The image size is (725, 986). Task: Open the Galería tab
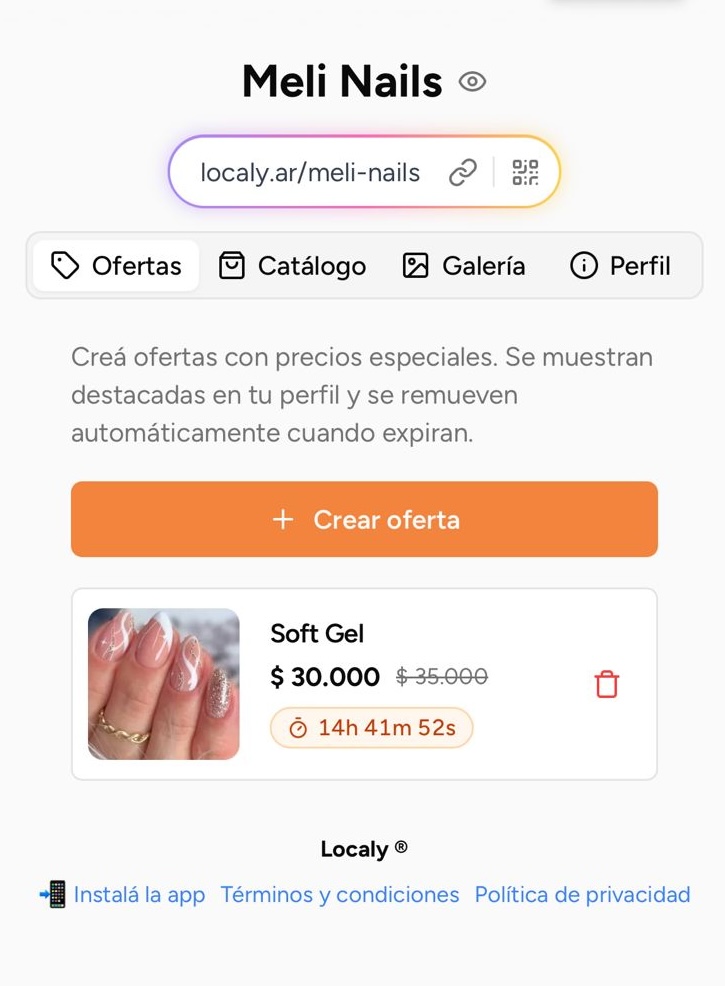coord(463,266)
